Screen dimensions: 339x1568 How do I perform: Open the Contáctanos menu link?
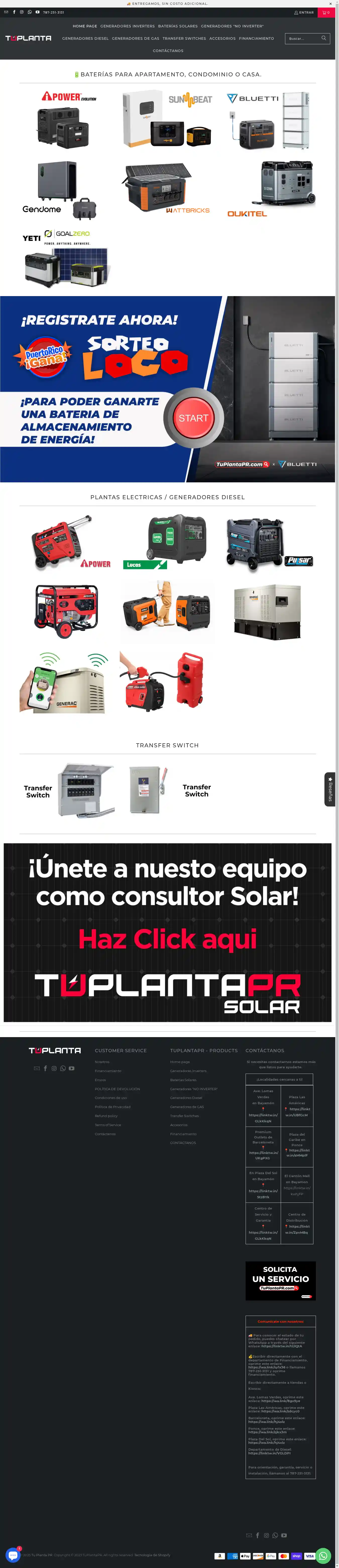168,51
